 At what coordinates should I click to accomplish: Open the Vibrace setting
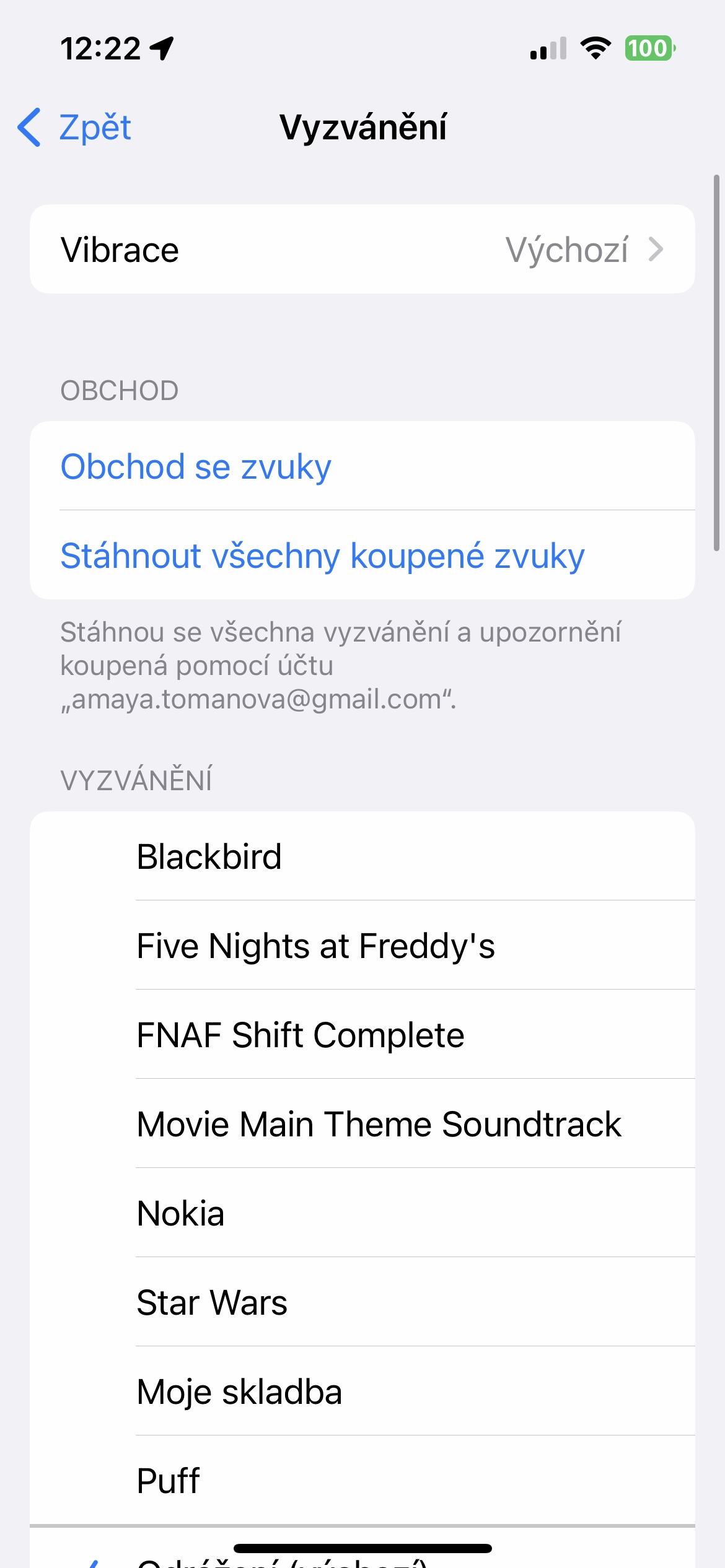[x=362, y=250]
